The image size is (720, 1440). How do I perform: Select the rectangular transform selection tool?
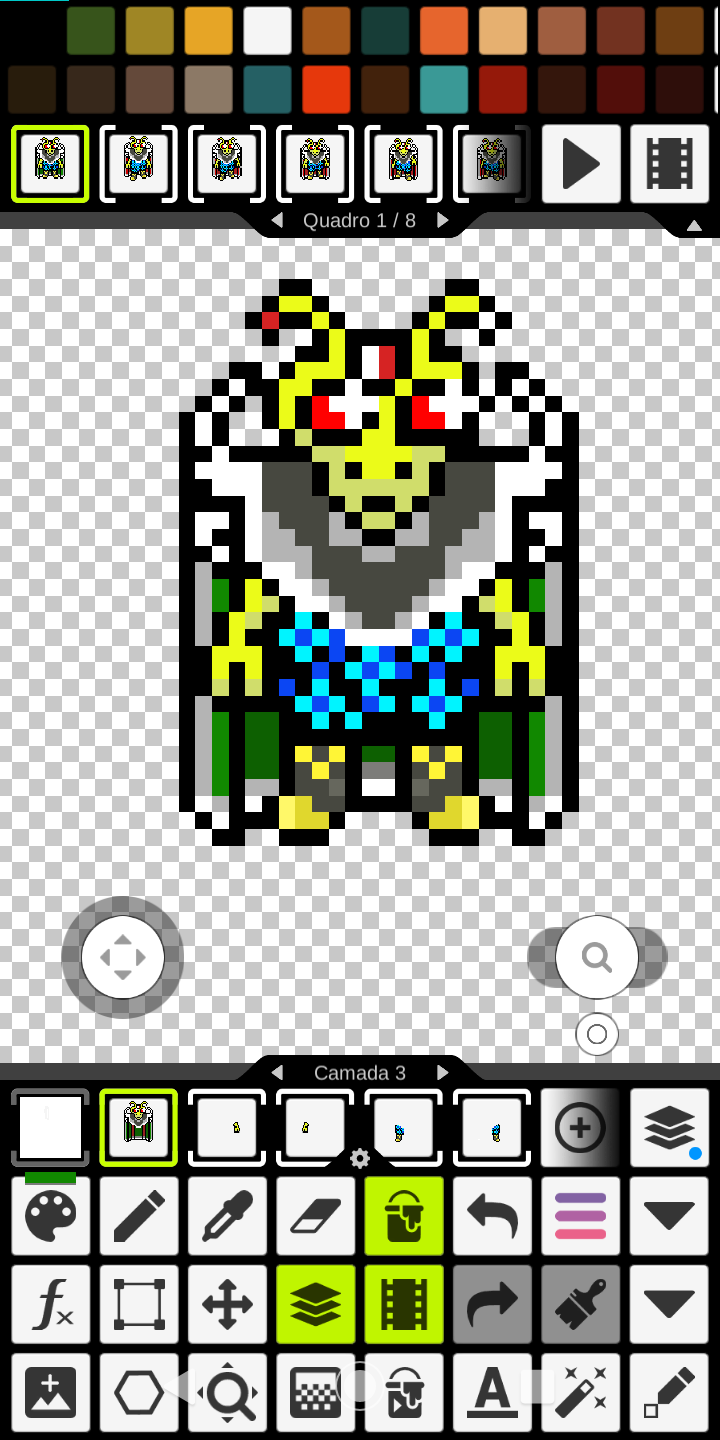[x=139, y=1304]
